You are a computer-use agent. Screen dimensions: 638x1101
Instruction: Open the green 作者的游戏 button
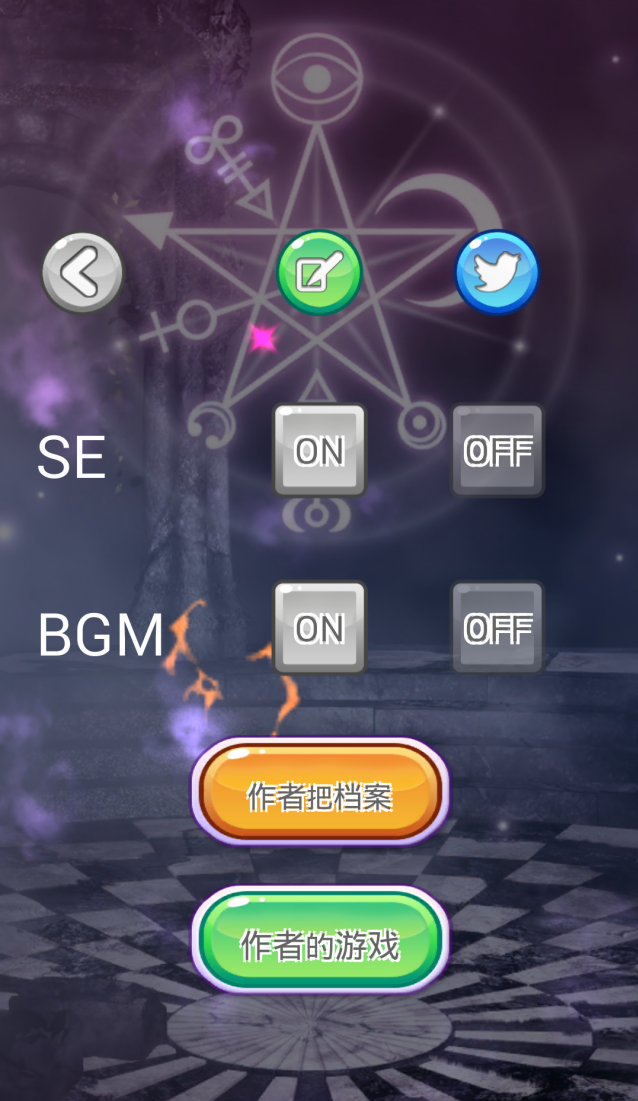[x=320, y=941]
